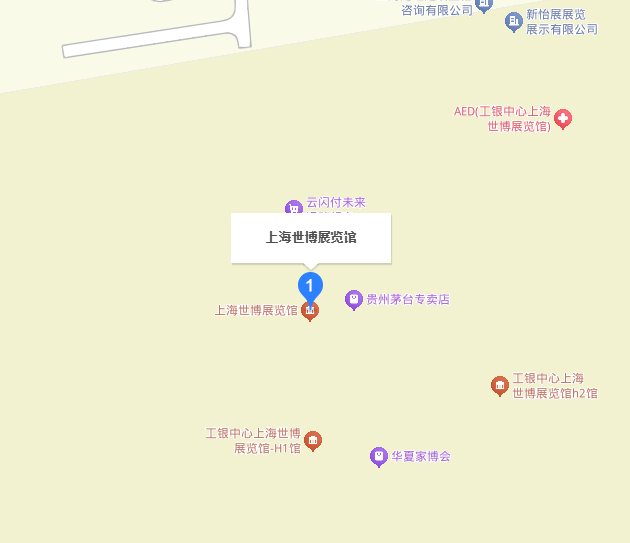Select the 贵州茅台专卖店 map marker
Image resolution: width=630 pixels, height=543 pixels.
(x=353, y=299)
